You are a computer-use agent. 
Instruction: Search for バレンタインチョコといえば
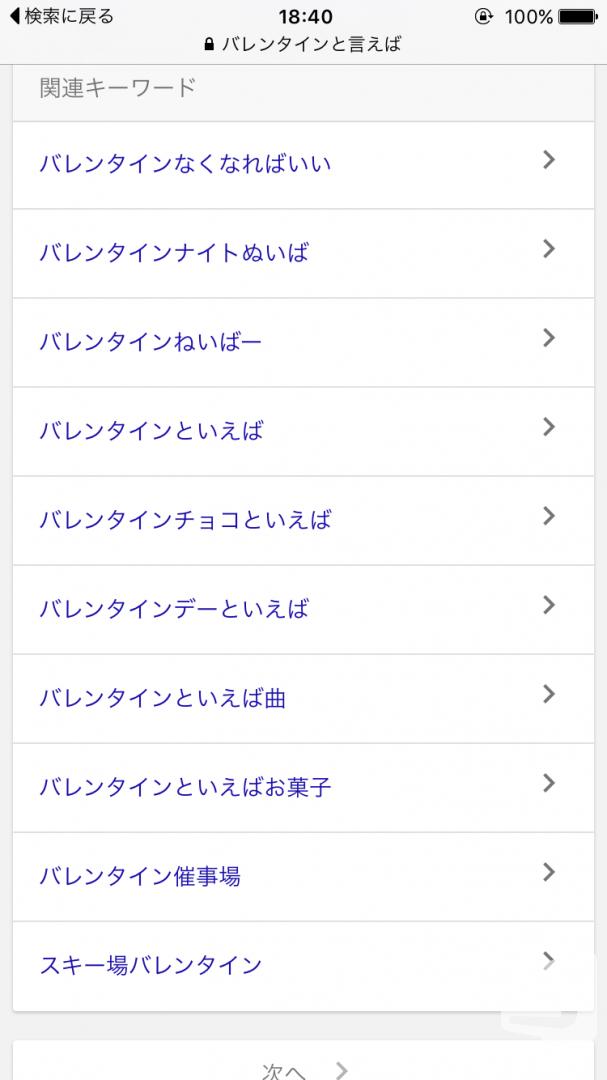point(303,520)
